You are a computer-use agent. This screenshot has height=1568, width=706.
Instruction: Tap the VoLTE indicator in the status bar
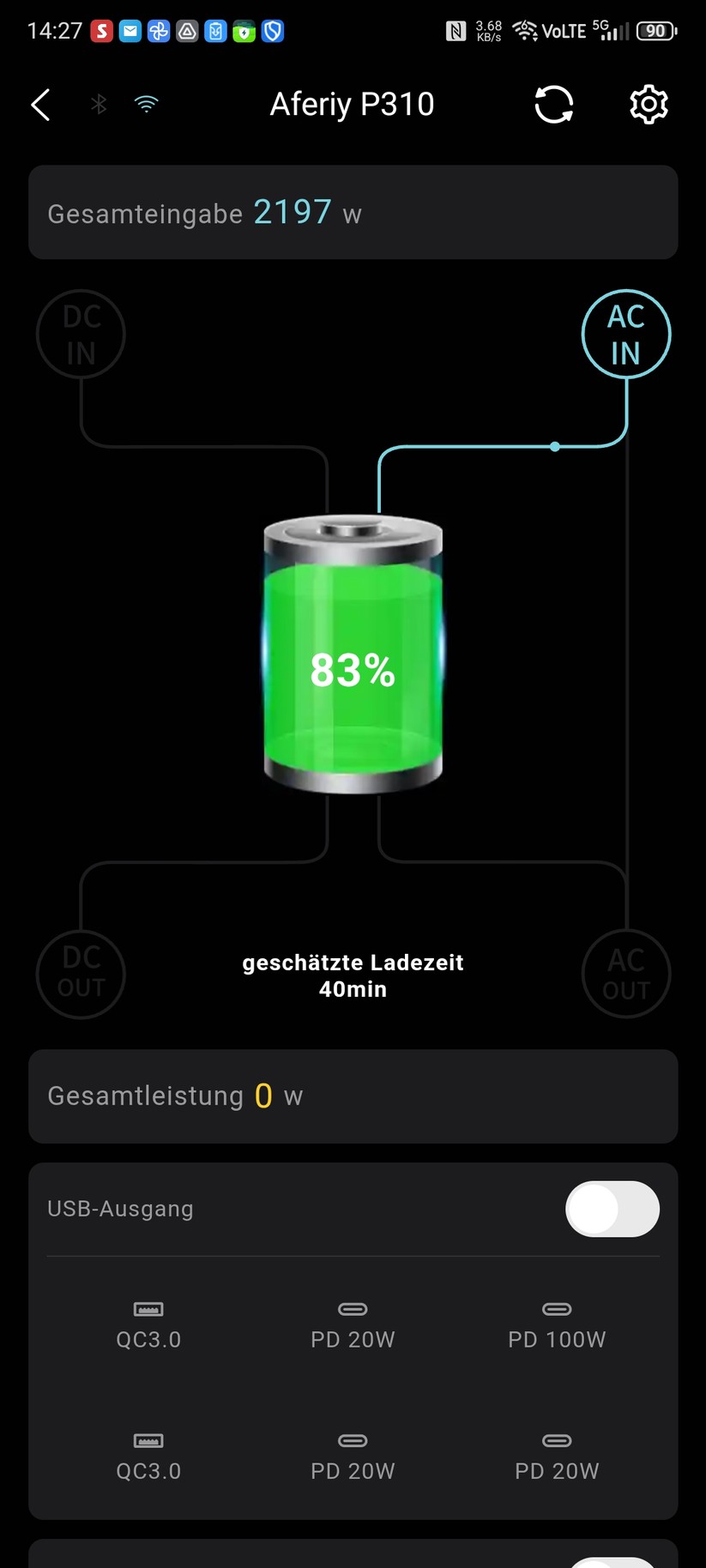[x=562, y=32]
